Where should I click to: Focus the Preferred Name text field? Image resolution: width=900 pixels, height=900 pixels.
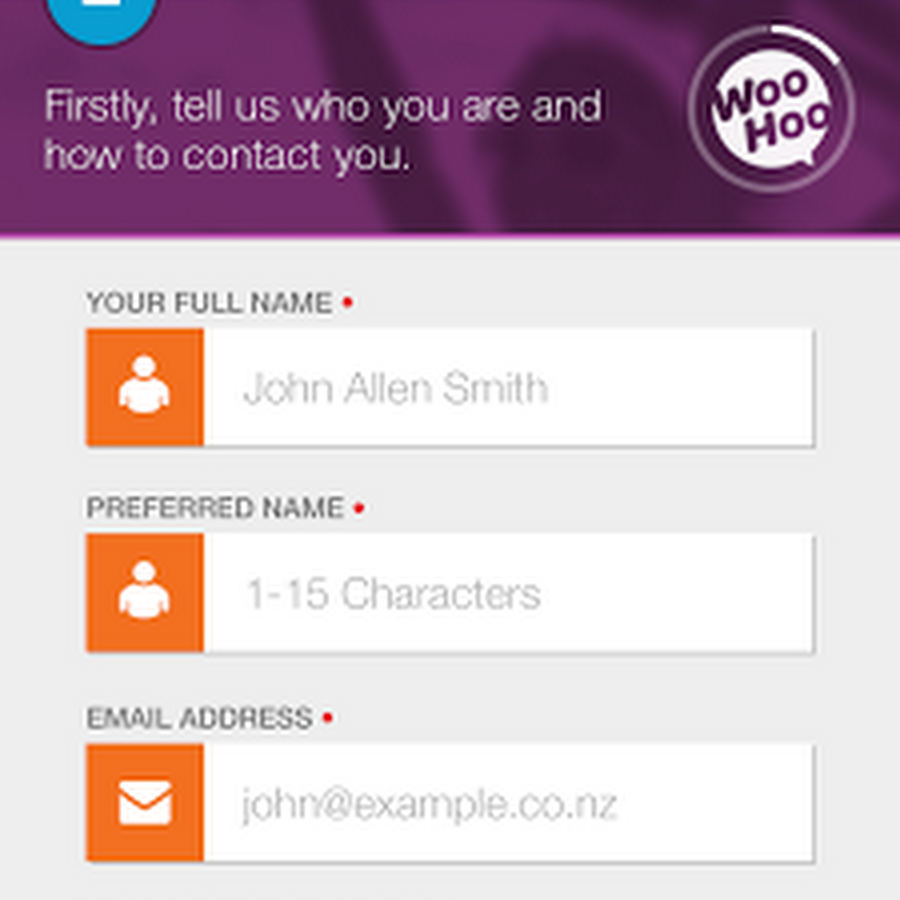tap(508, 594)
